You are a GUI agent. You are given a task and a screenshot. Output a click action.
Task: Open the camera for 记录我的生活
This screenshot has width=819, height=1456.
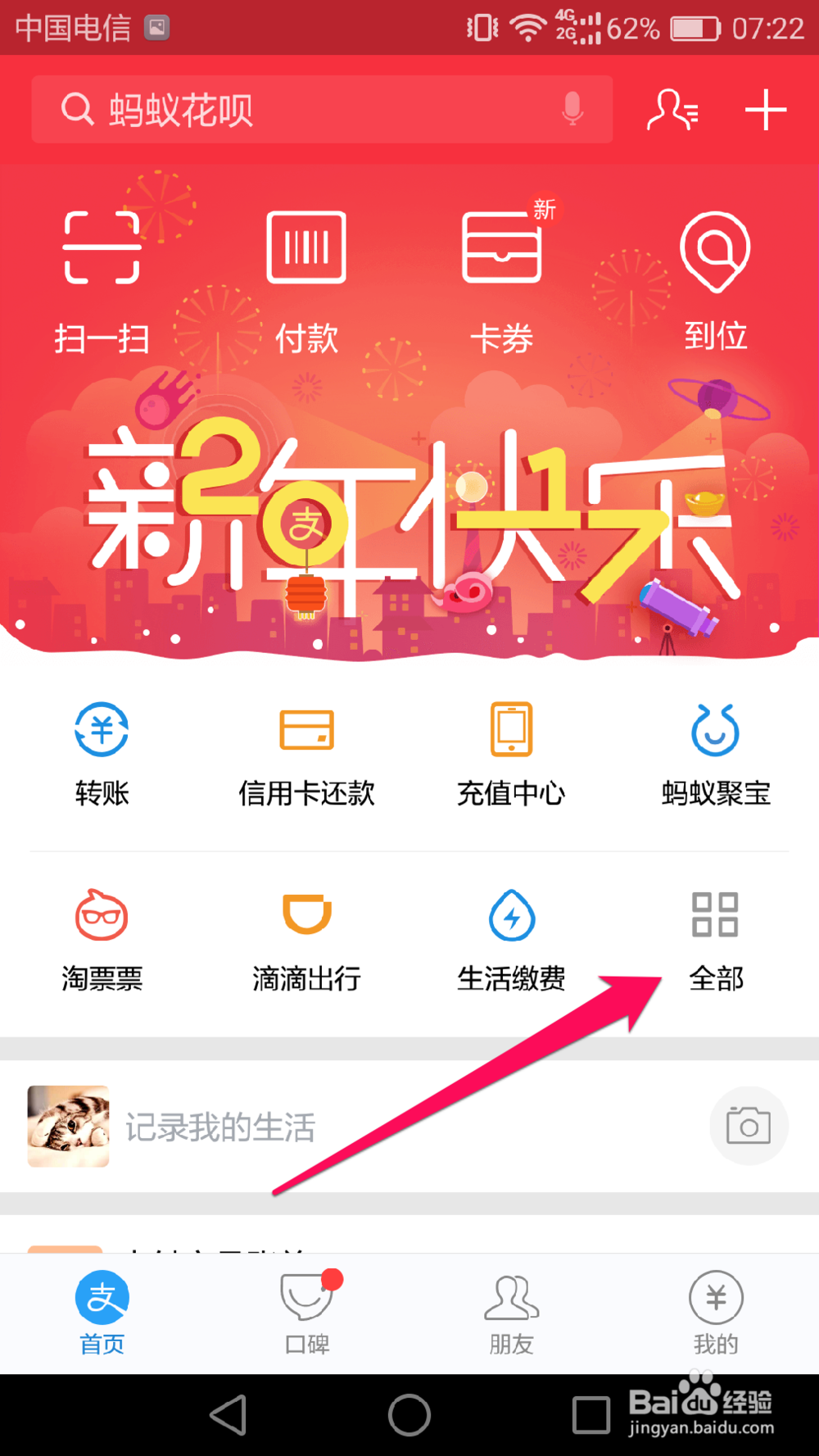tap(749, 1126)
